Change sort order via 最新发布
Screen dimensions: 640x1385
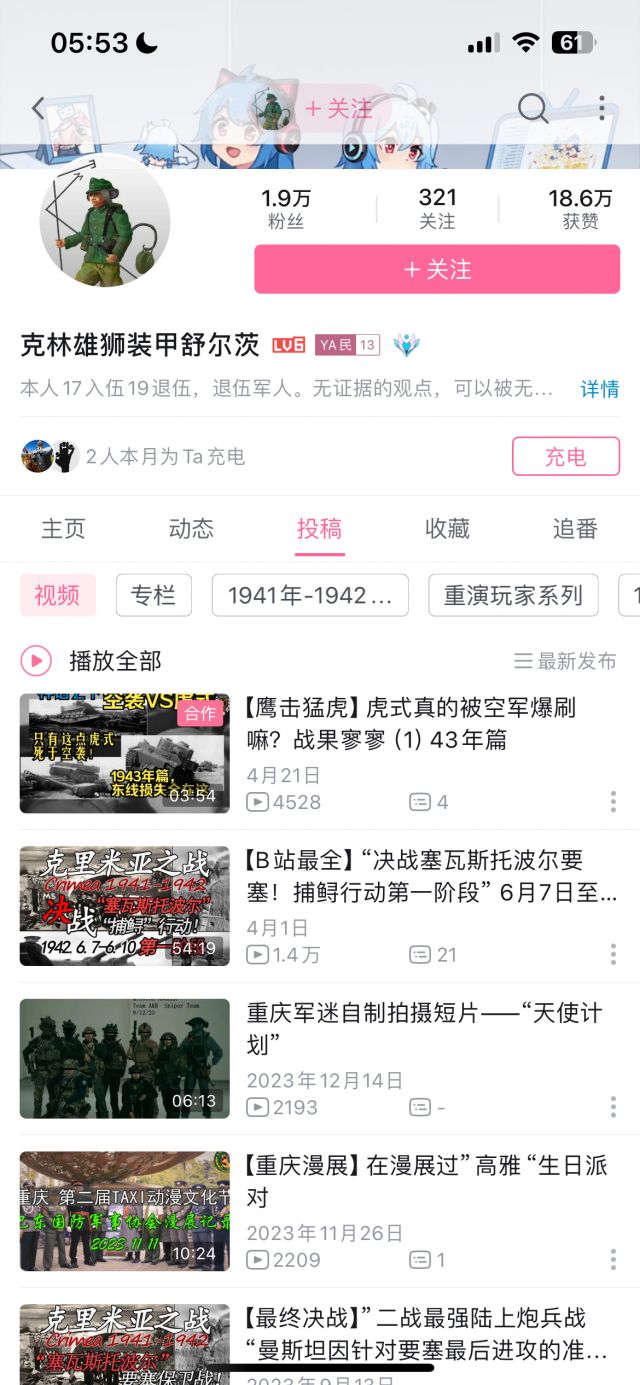coord(565,661)
